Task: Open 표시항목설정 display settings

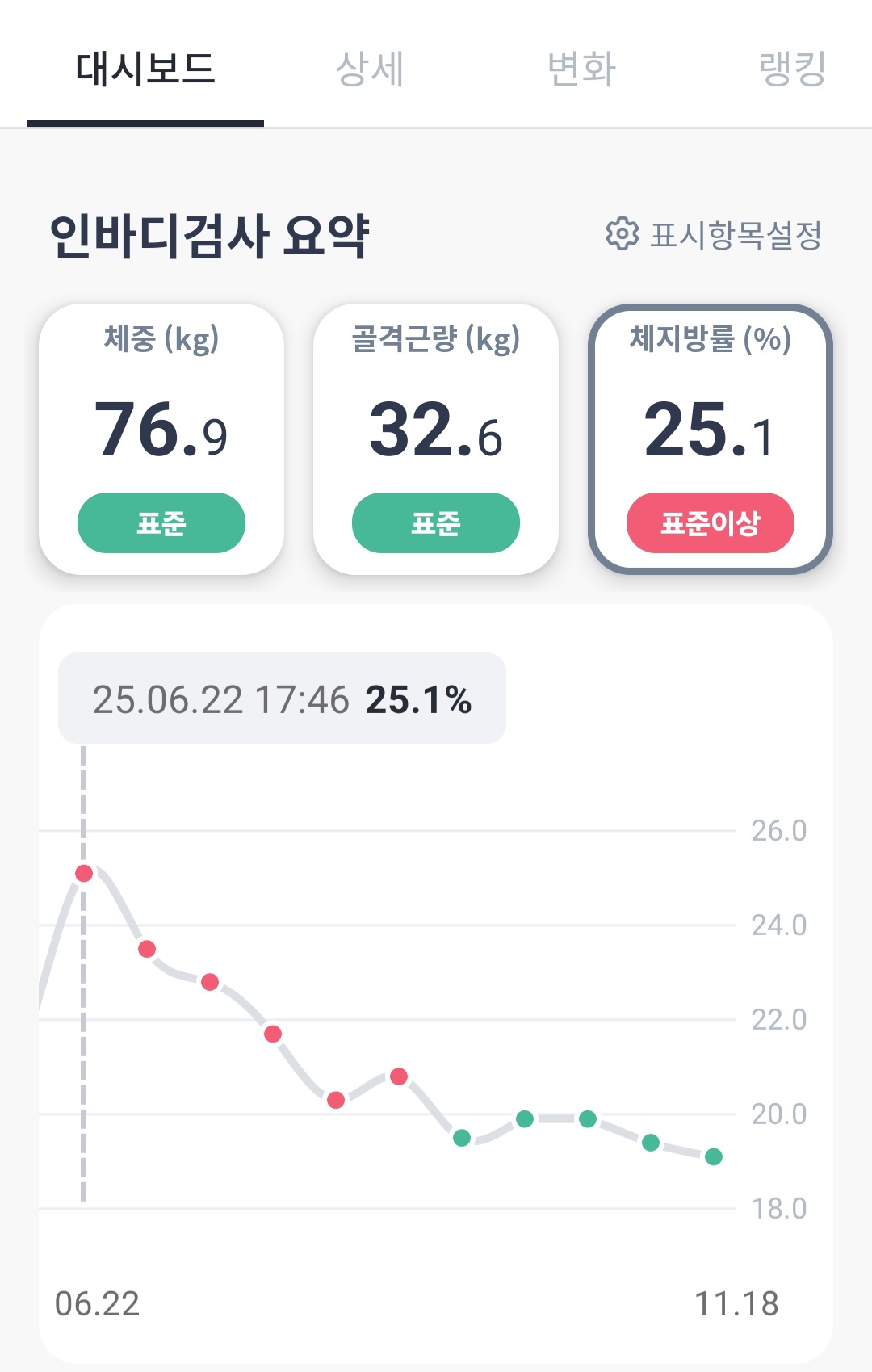Action: [x=714, y=235]
